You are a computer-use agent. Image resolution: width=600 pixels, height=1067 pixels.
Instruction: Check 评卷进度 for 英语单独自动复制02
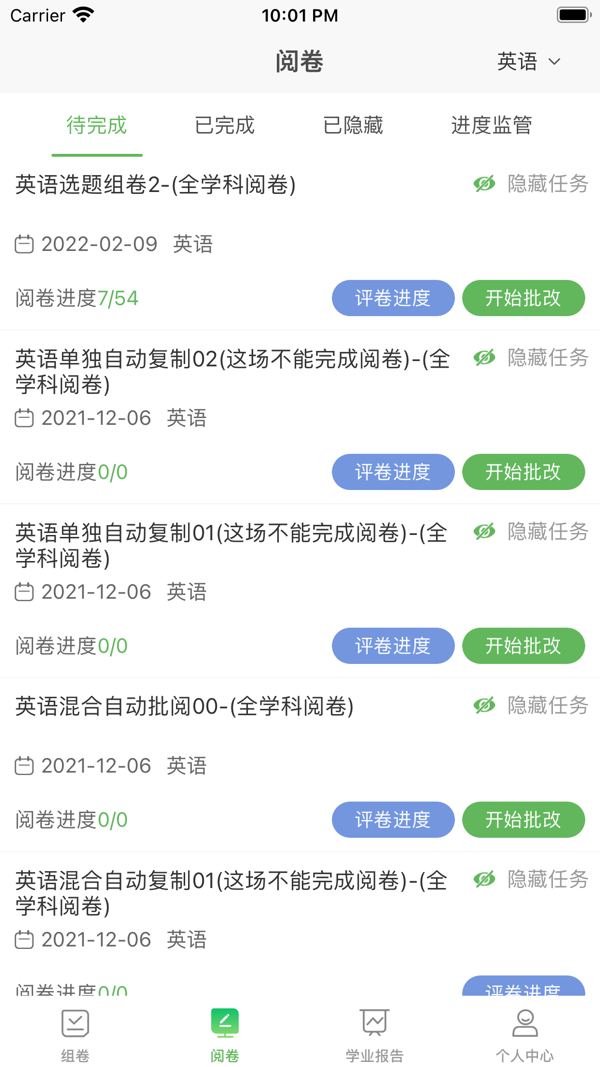point(393,472)
